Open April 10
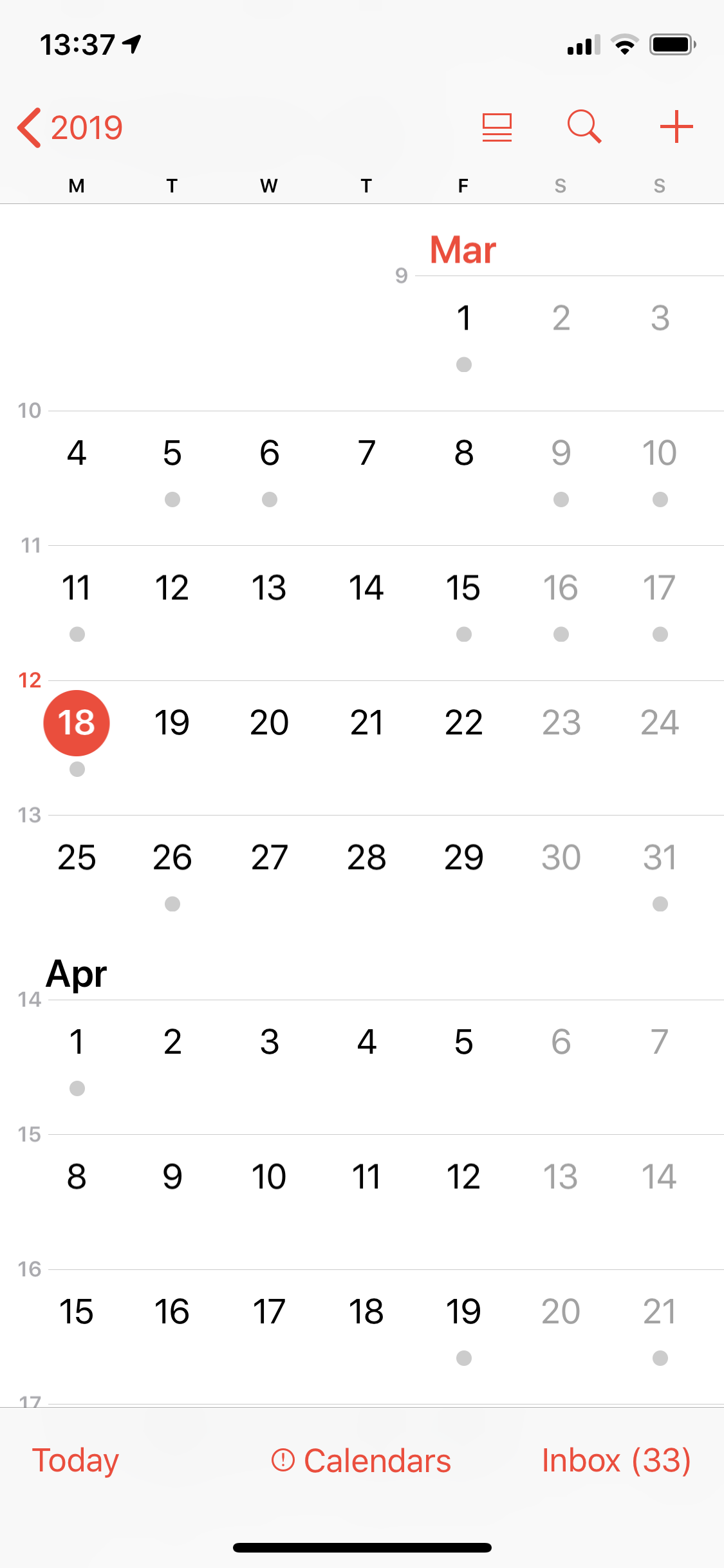 pyautogui.click(x=269, y=1177)
